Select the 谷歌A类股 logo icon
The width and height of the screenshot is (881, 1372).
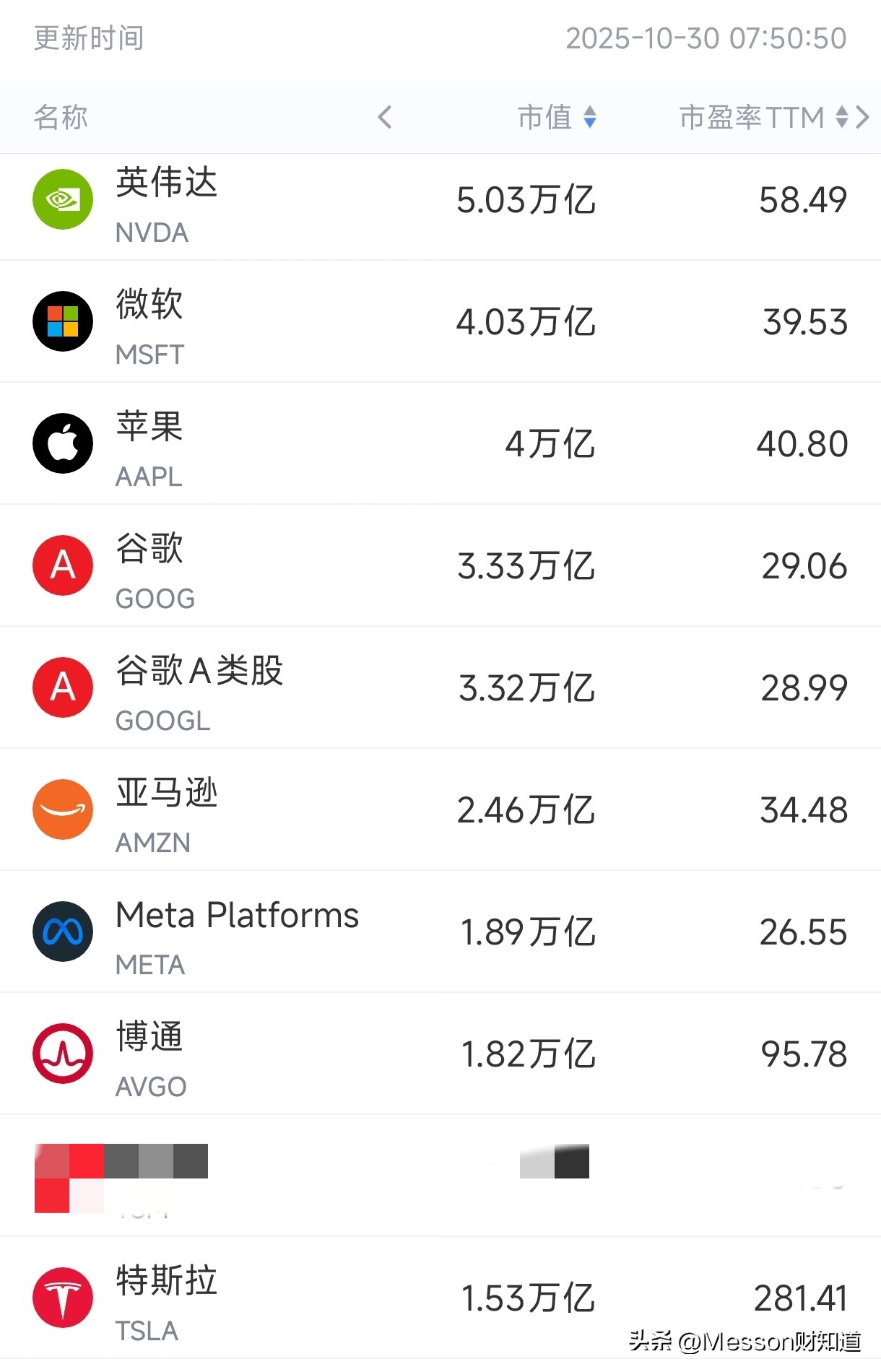tap(63, 687)
